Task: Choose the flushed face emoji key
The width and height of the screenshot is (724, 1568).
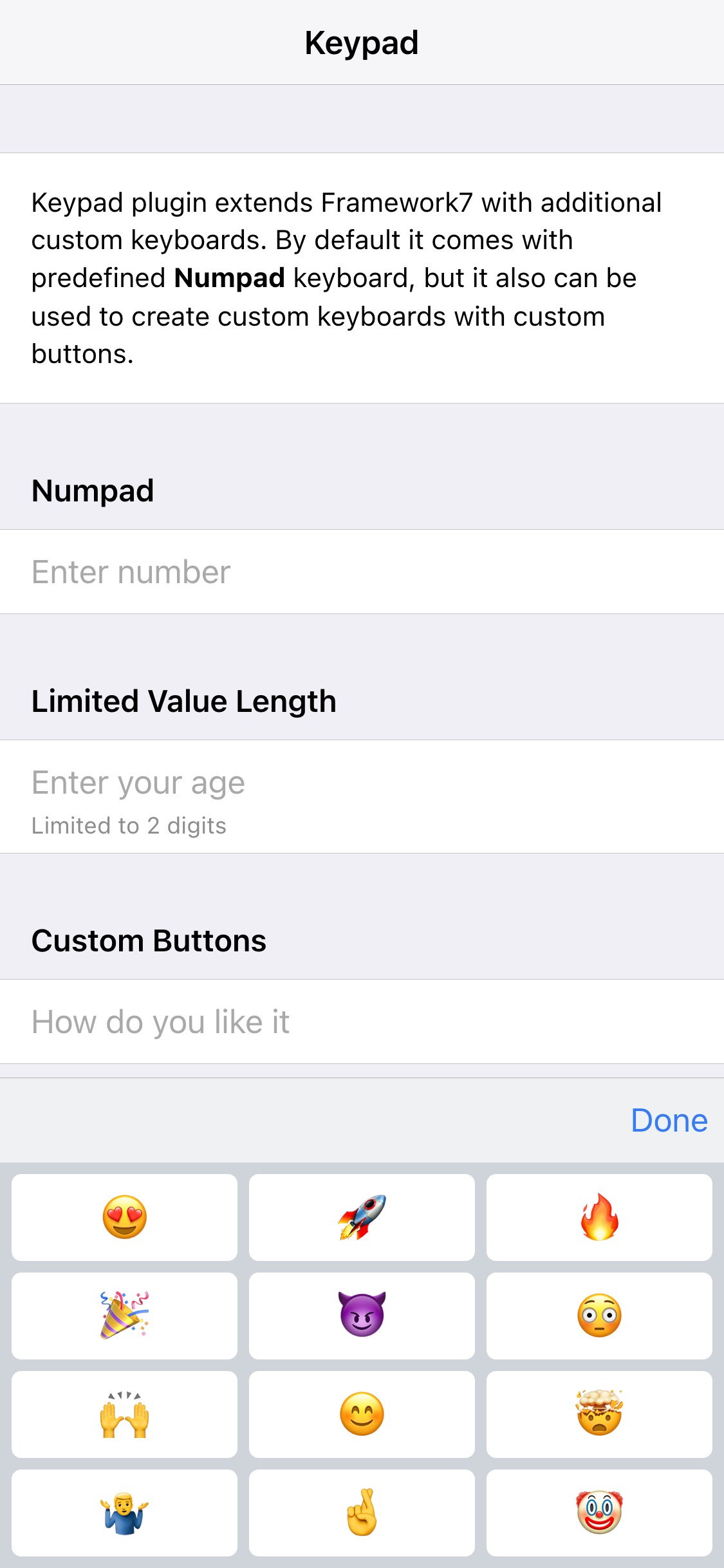Action: (599, 1315)
